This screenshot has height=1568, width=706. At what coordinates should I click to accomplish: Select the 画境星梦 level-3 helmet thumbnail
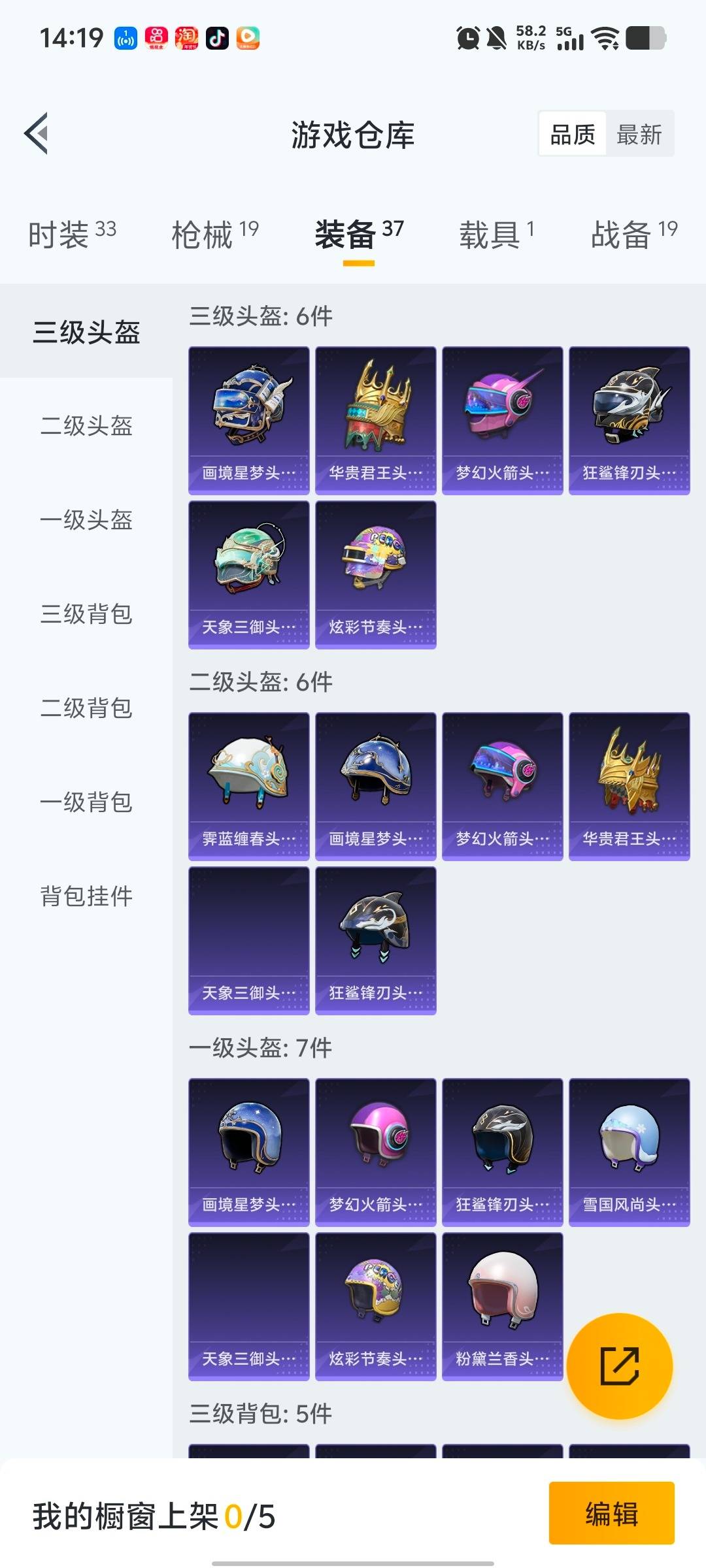249,416
